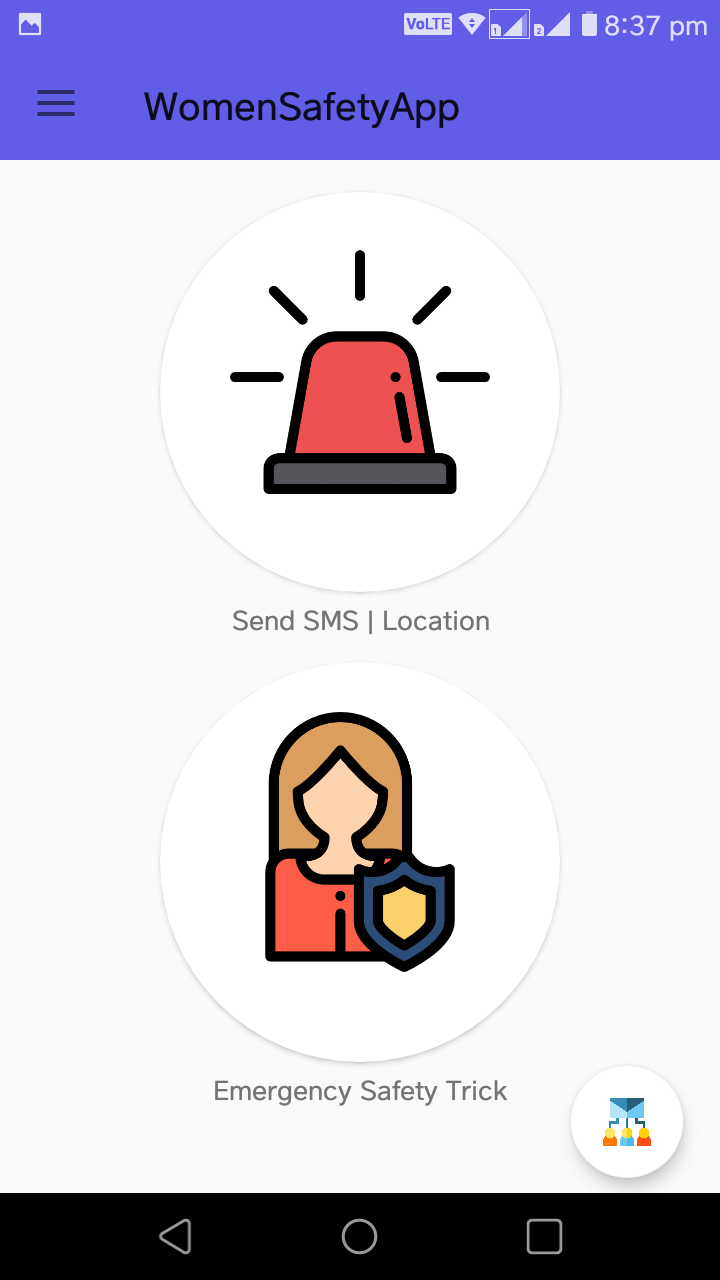
Task: Open the navigation drawer hamburger icon
Action: click(55, 104)
